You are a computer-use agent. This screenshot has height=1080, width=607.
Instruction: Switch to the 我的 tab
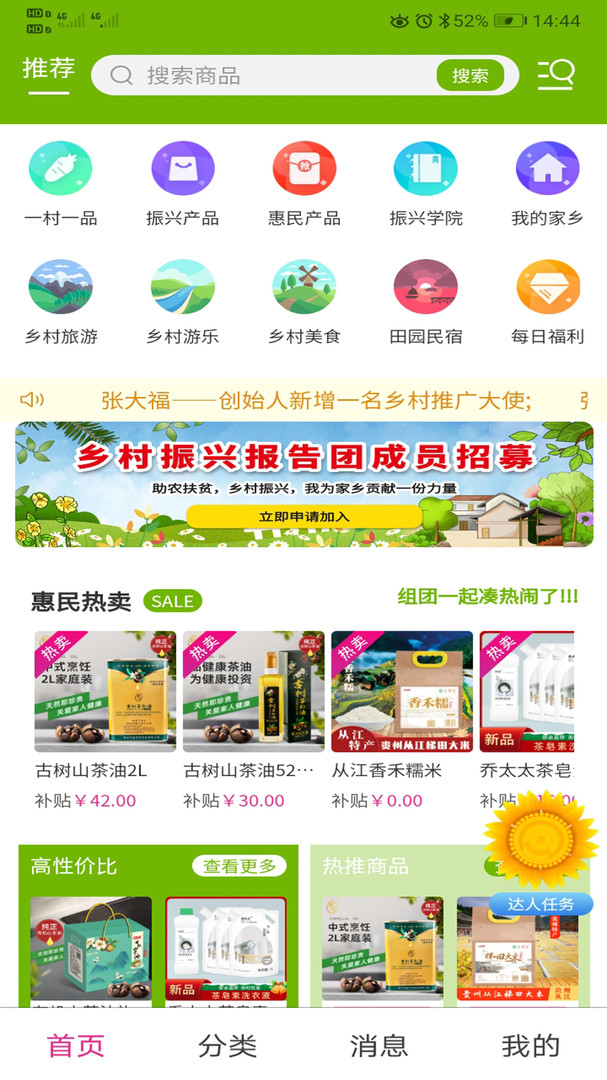[x=530, y=1046]
